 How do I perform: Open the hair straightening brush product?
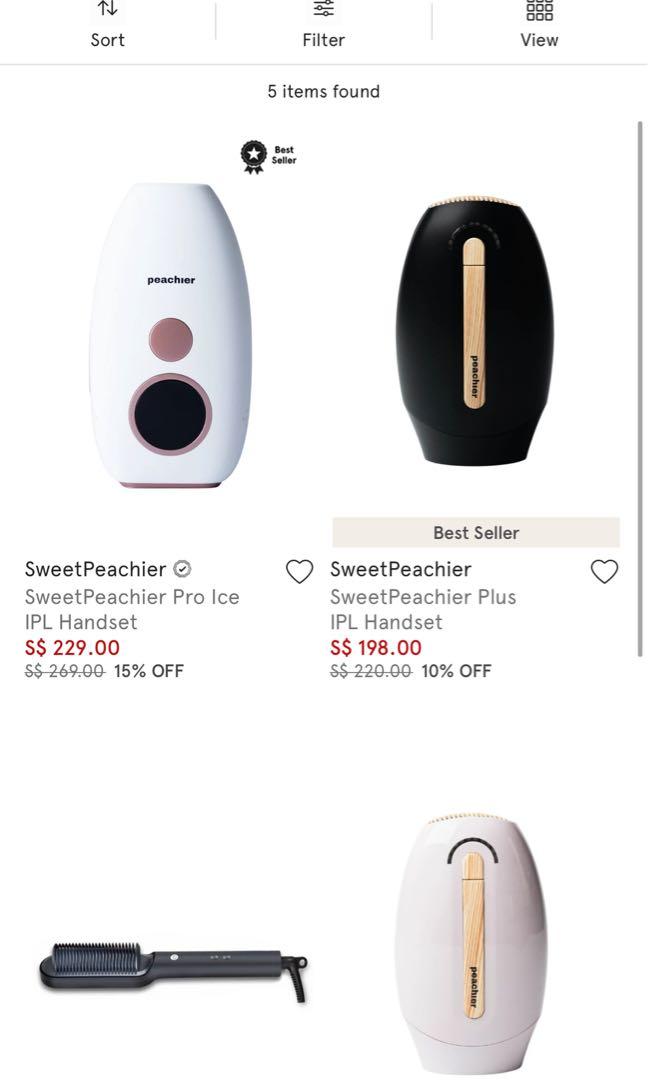pyautogui.click(x=172, y=965)
